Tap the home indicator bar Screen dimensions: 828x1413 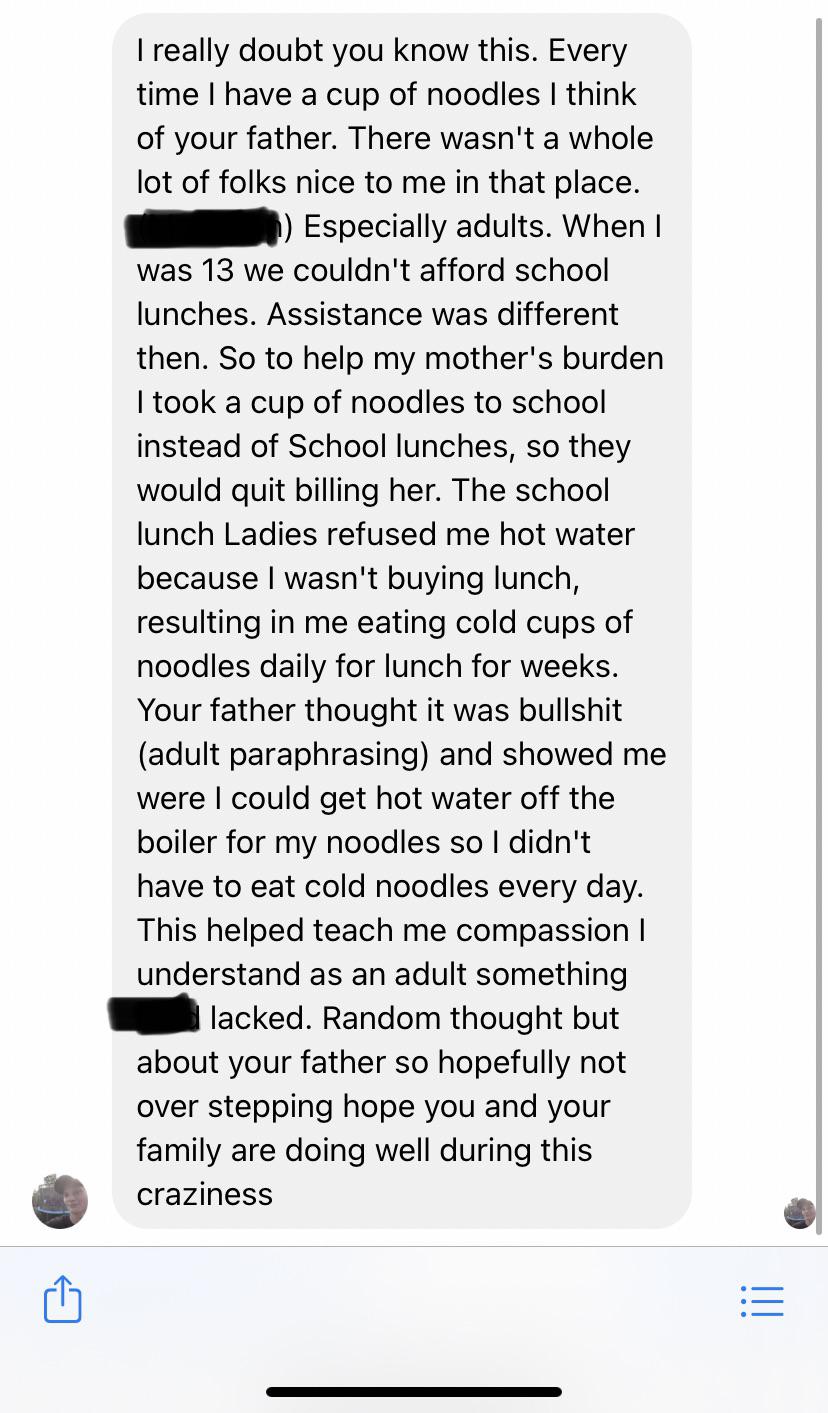[x=414, y=1390]
